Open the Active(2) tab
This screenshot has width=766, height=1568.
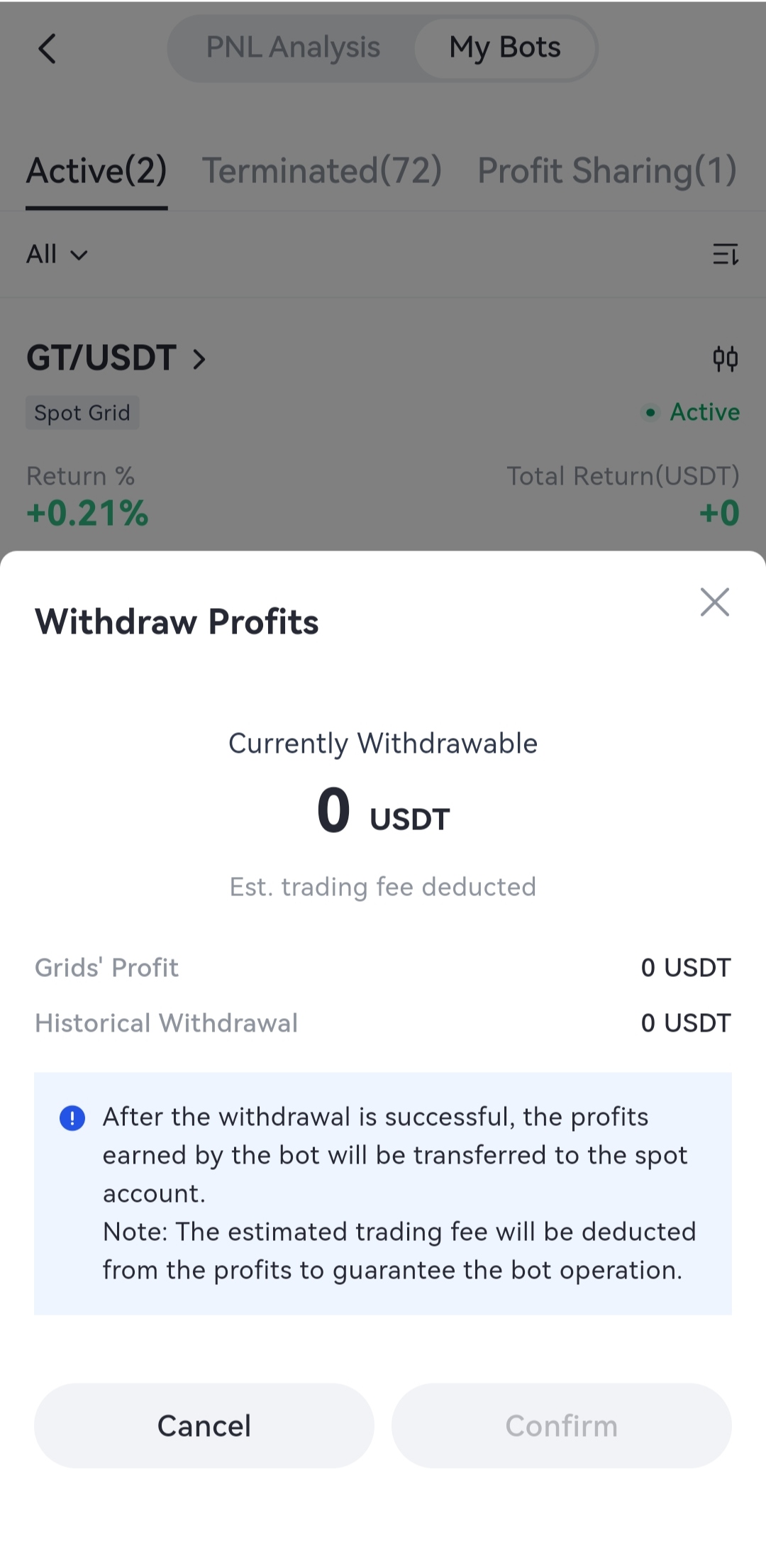pos(96,171)
